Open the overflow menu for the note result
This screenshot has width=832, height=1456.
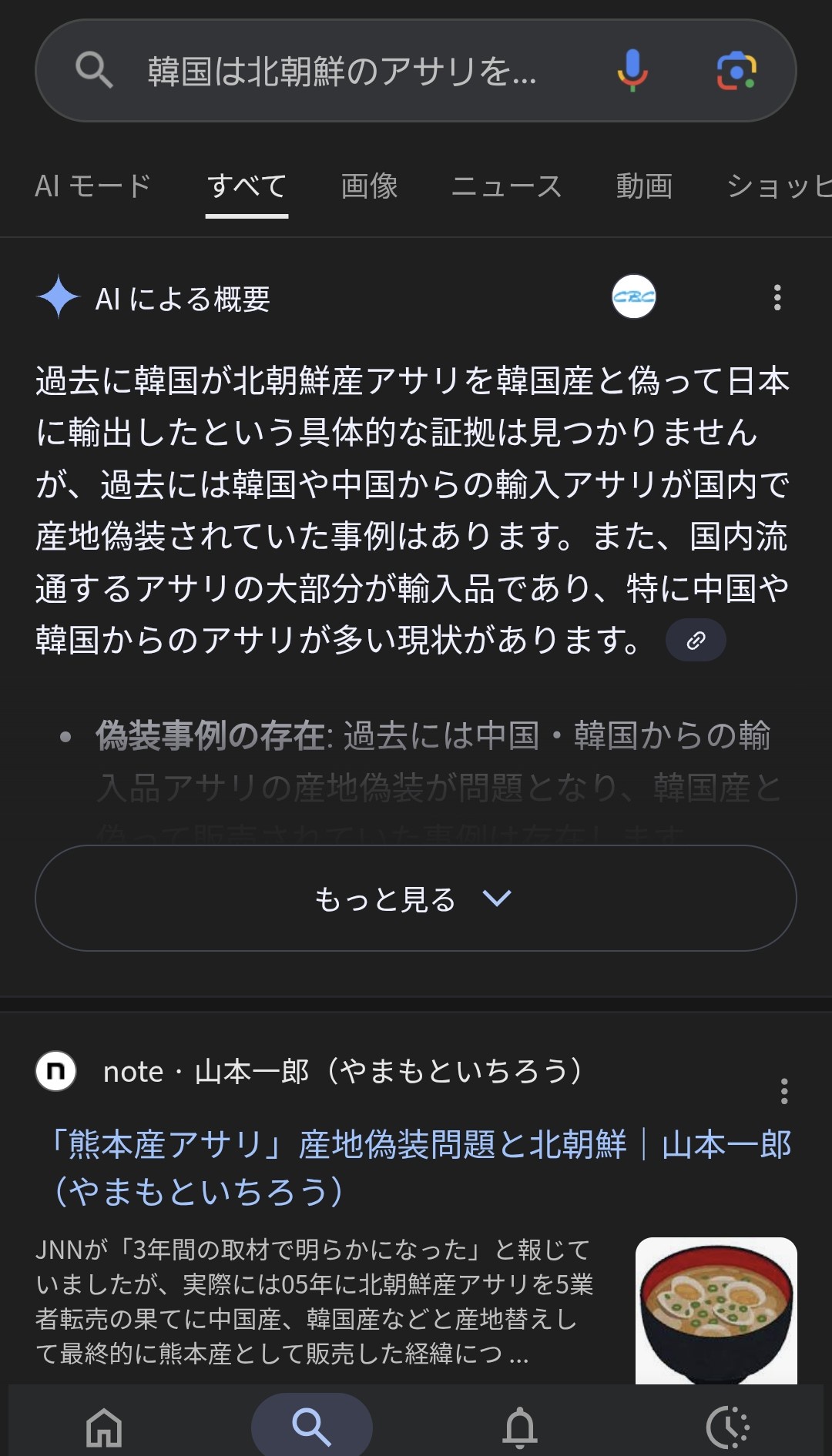(784, 1091)
